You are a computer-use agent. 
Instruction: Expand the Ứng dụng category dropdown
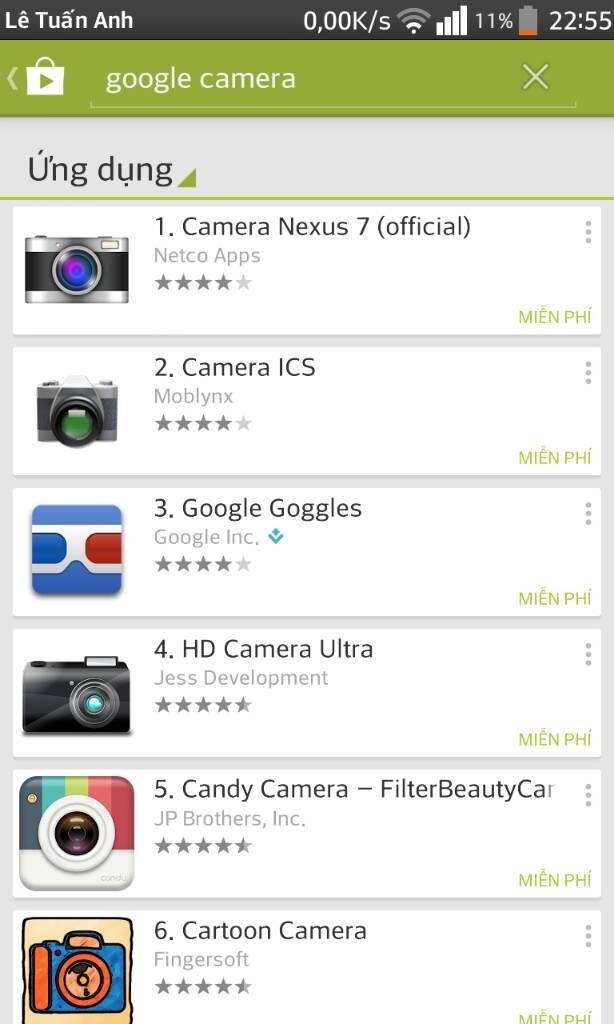click(111, 170)
